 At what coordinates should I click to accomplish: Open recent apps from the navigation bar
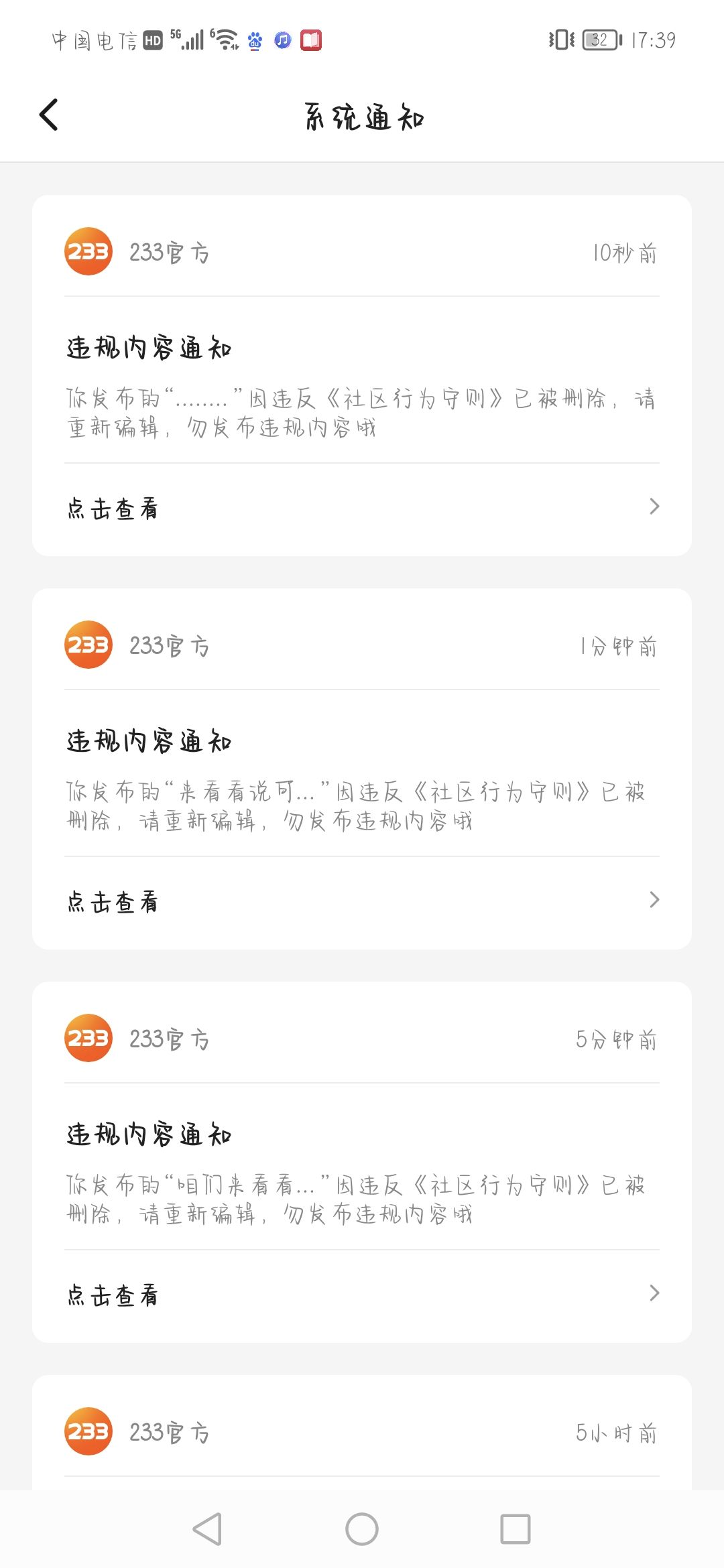click(x=515, y=1529)
